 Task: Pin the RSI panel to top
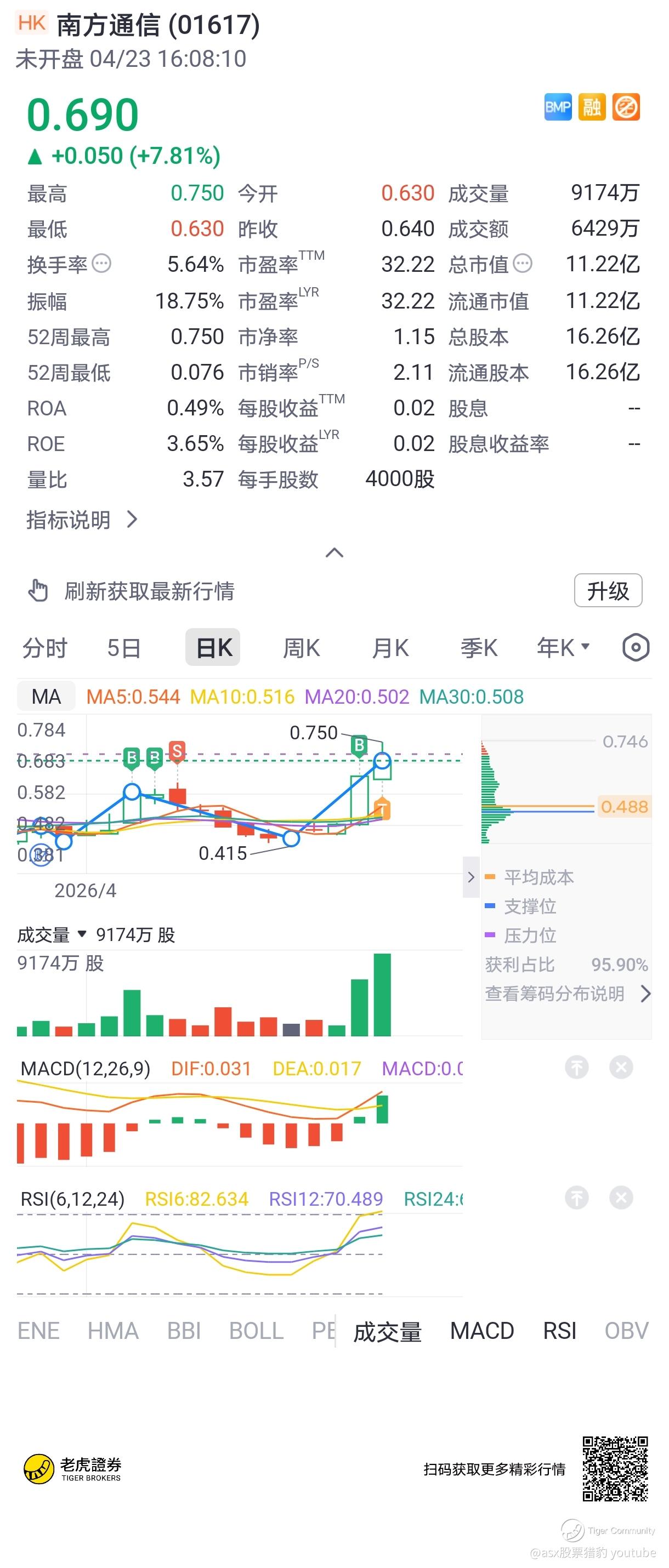point(576,1198)
